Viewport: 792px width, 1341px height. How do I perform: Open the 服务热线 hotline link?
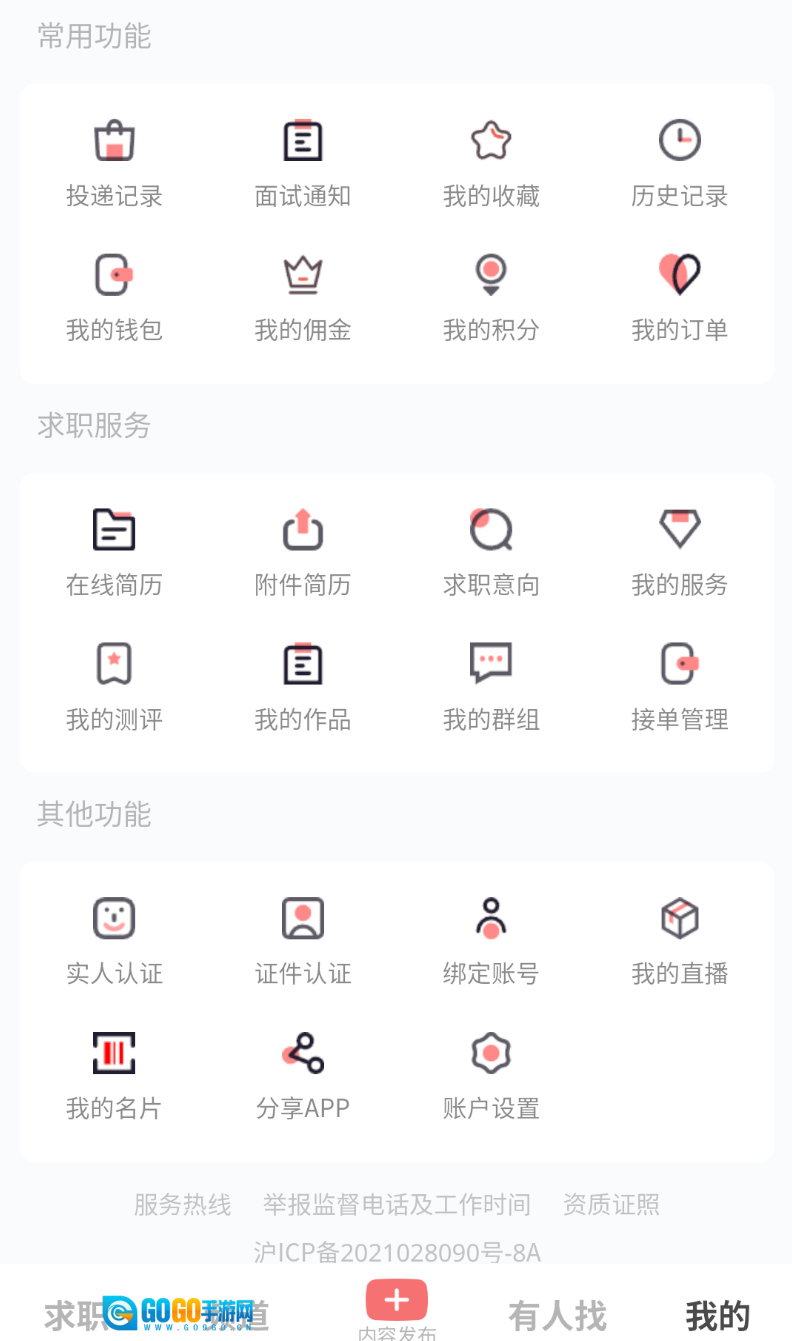coord(182,1205)
